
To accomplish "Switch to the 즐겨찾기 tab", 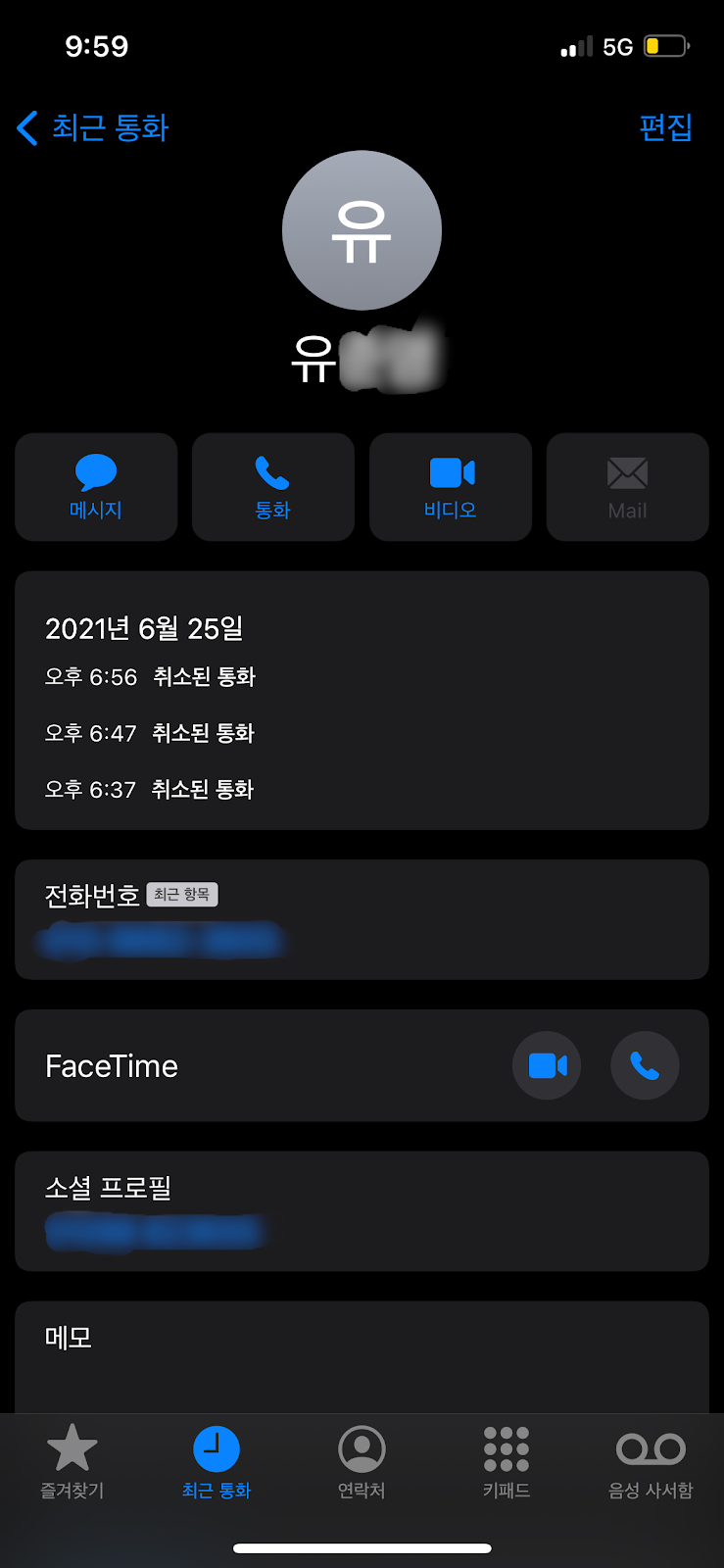I will pos(72,1461).
